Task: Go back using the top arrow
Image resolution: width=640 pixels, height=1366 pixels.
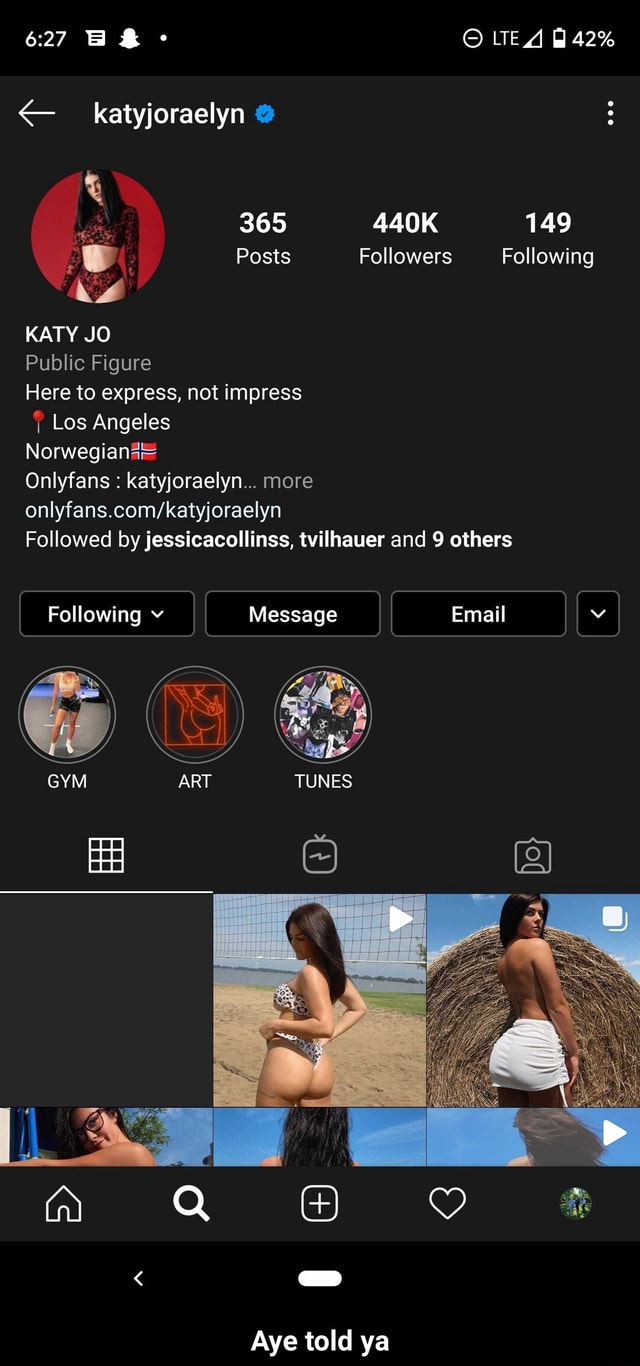Action: (x=36, y=114)
